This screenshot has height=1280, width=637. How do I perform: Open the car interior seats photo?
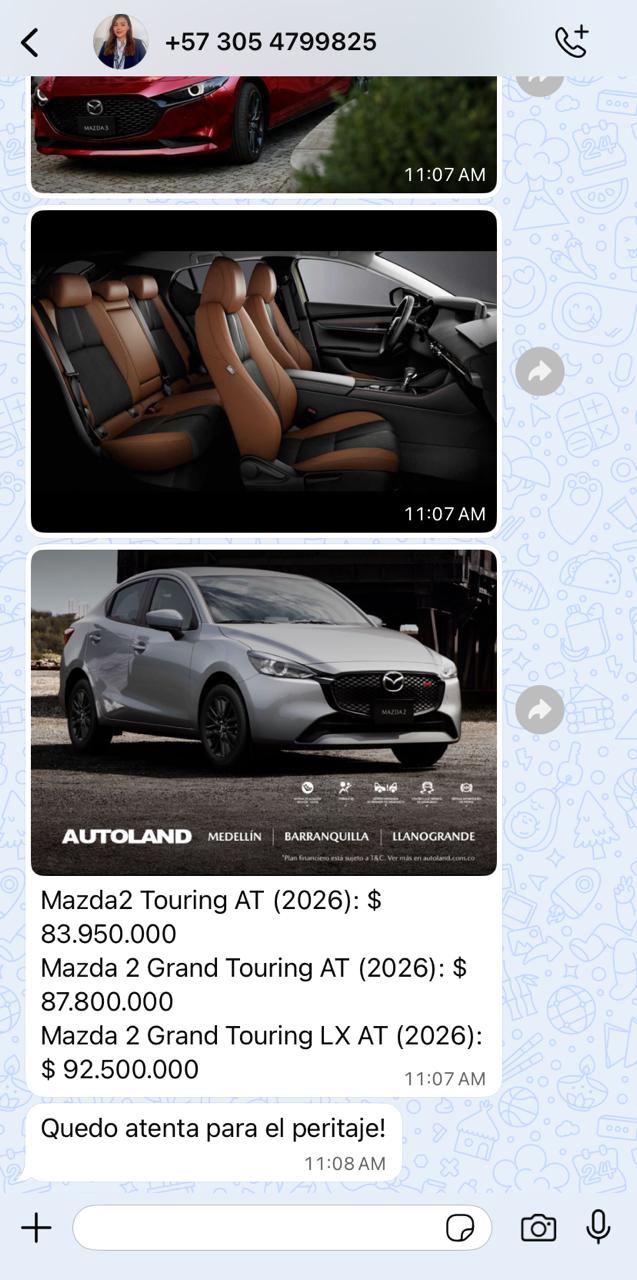coord(264,371)
